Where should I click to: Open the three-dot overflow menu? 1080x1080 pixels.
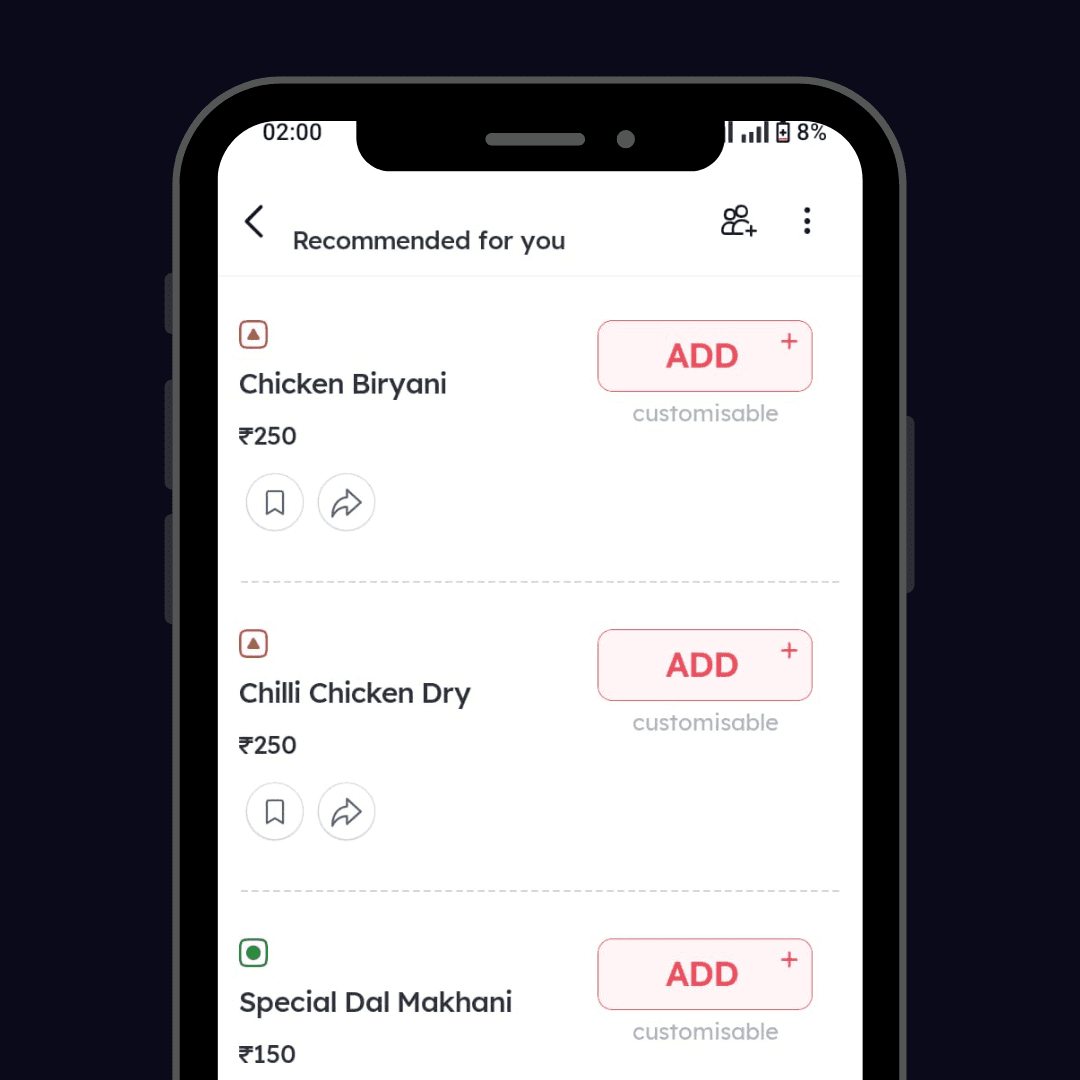click(807, 221)
